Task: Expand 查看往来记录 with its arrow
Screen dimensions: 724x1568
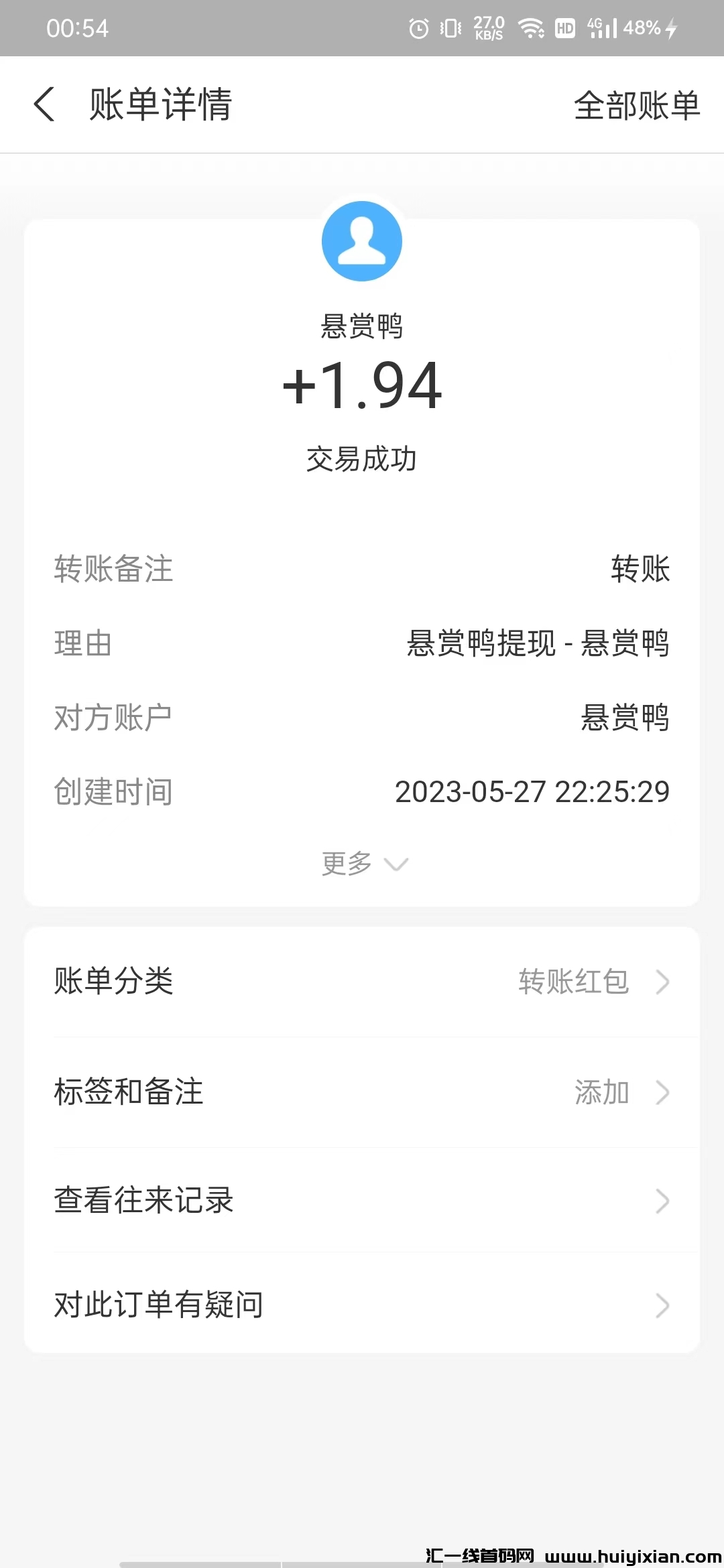Action: point(663,1199)
